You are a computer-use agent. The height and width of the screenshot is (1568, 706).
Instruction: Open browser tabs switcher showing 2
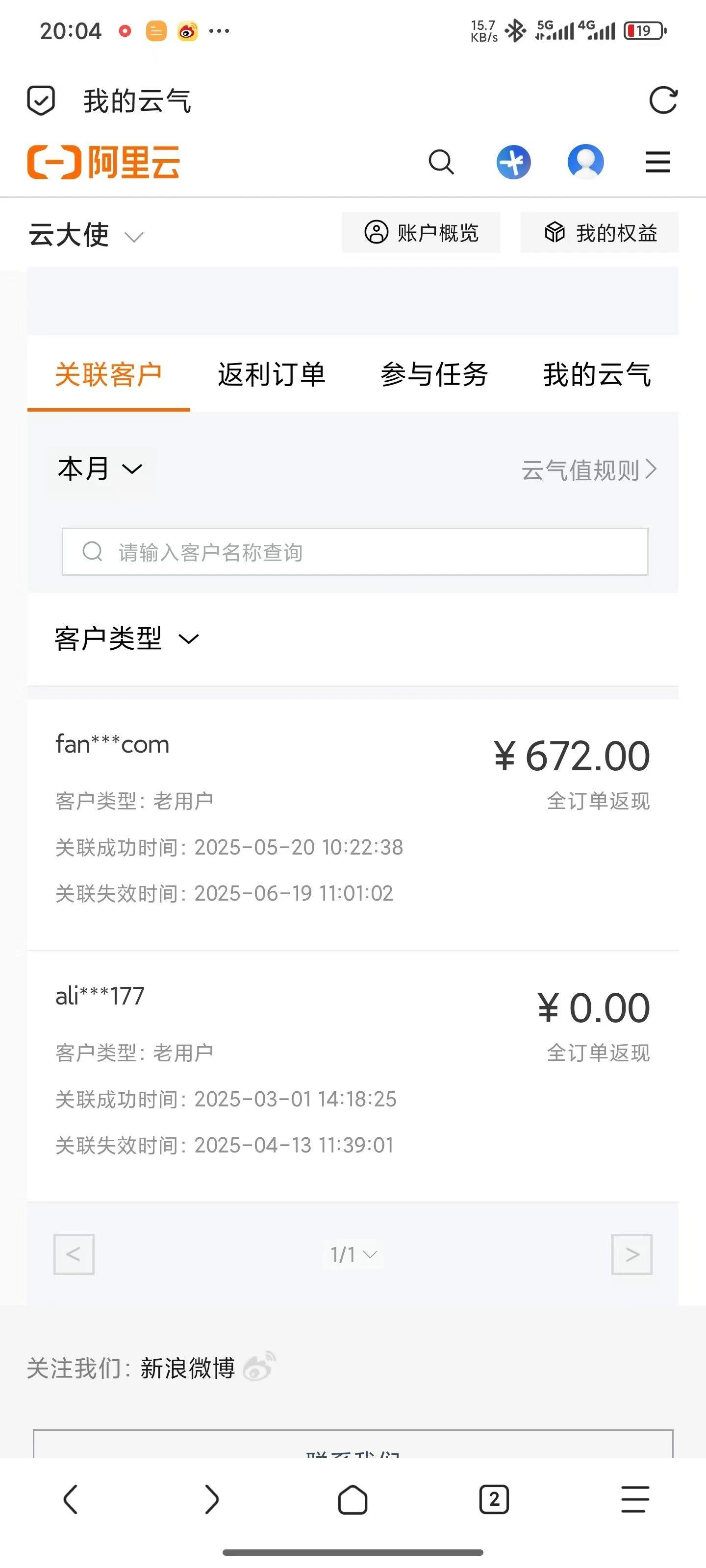(x=494, y=1499)
